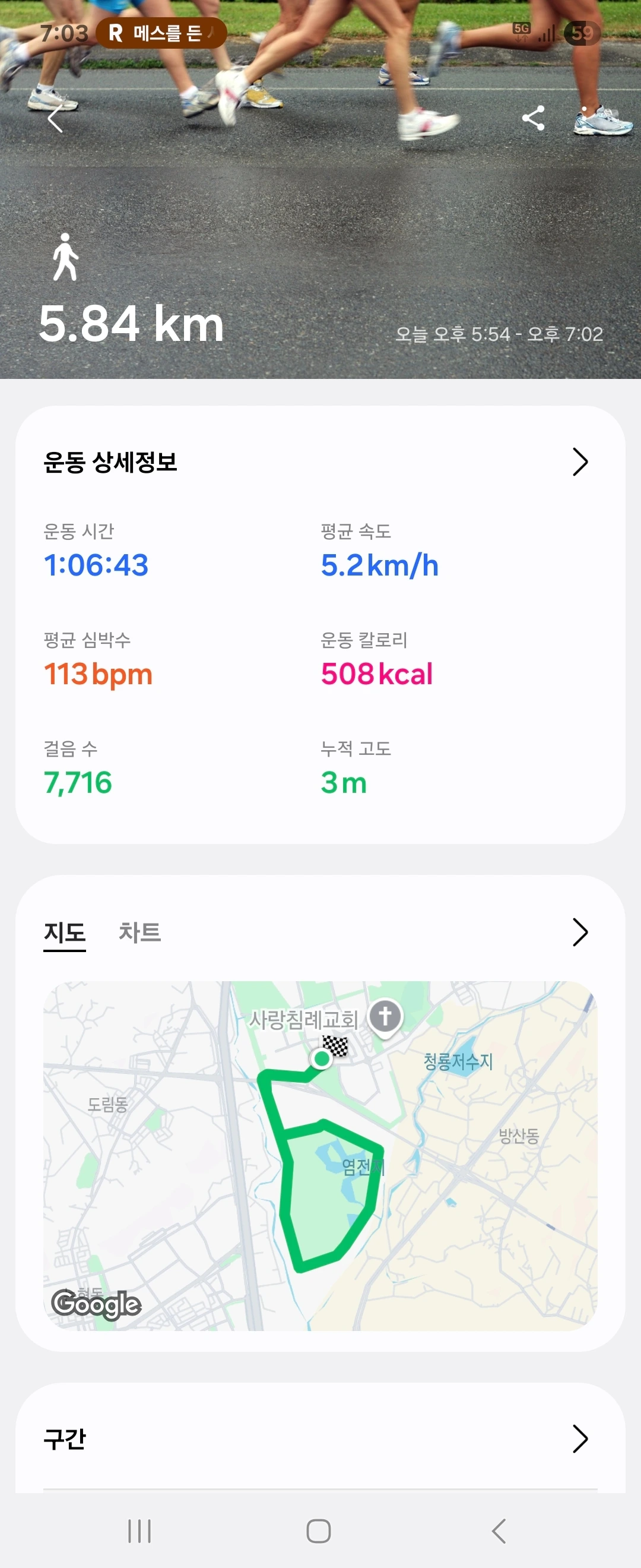This screenshot has width=641, height=1568.
Task: Open recent apps from the navigation bar
Action: 139,1530
